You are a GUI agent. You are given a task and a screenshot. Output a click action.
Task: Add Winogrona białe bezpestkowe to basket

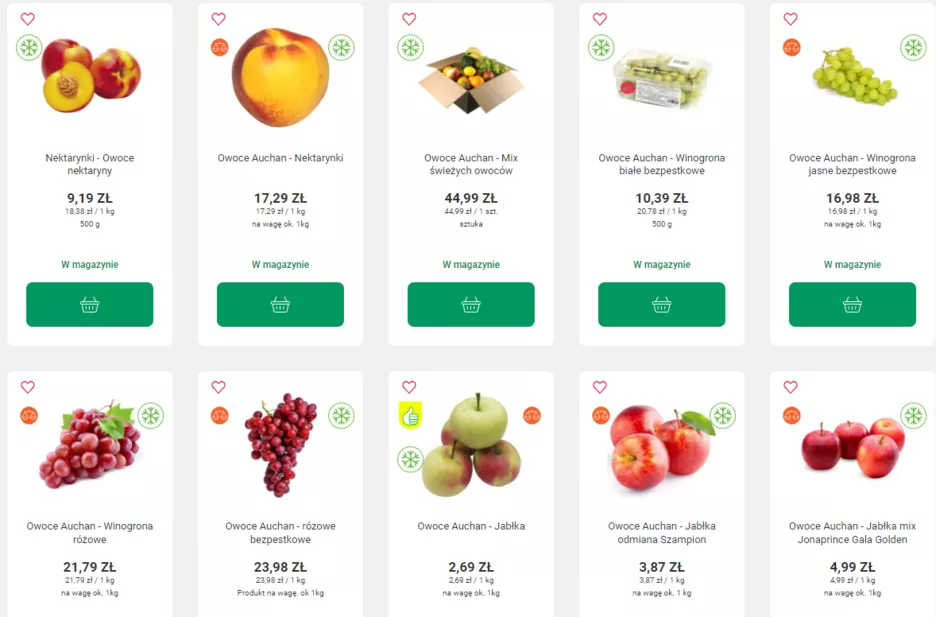661,304
